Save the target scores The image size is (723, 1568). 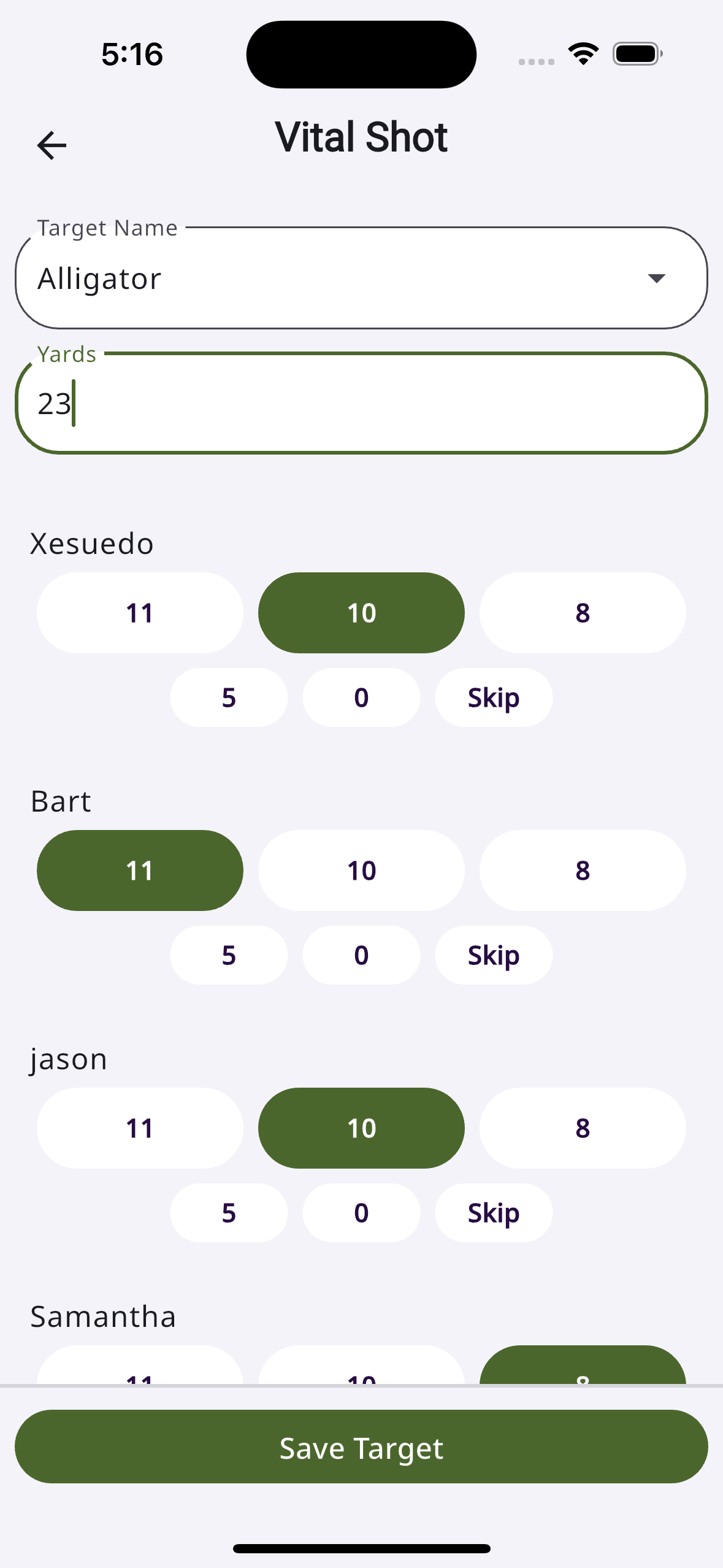coord(361,1447)
